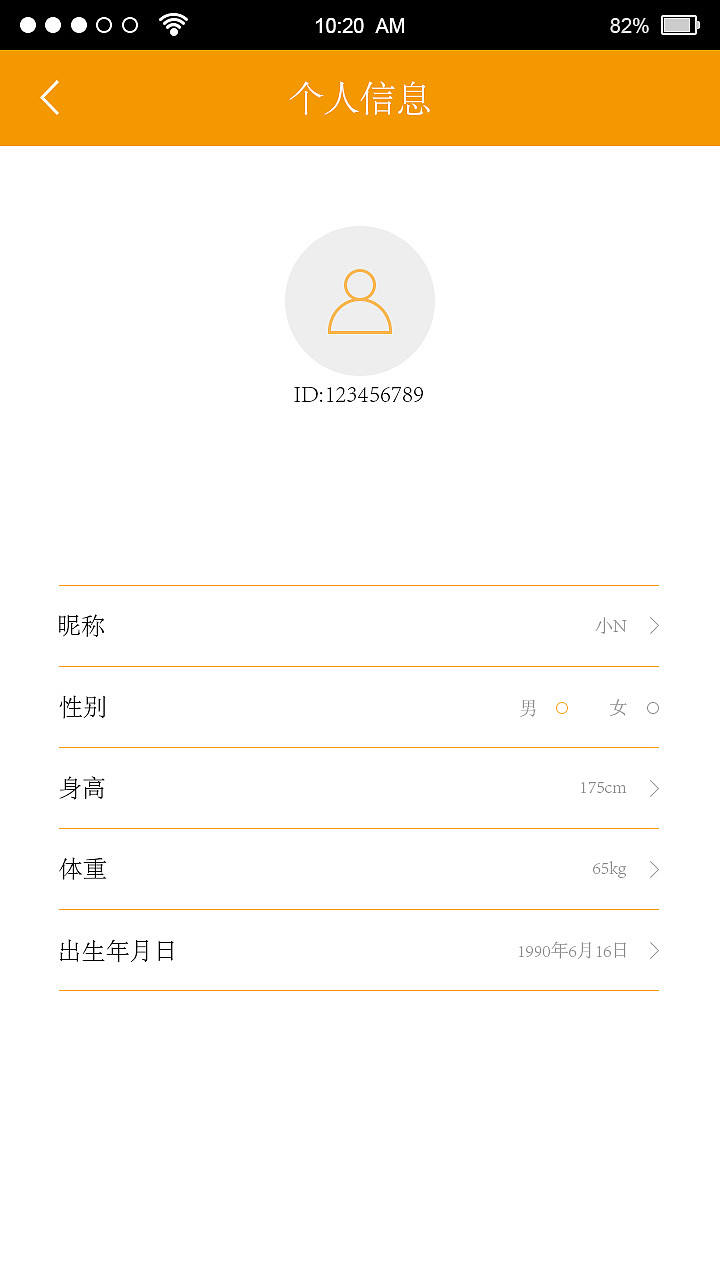Open the birthdate picker for 1990年6月16日
Image resolution: width=720 pixels, height=1280 pixels.
tap(575, 950)
